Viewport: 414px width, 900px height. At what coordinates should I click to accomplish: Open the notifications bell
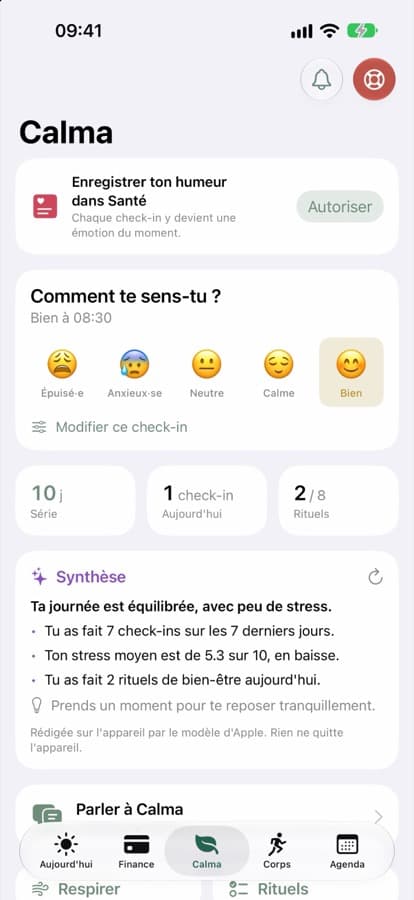322,79
